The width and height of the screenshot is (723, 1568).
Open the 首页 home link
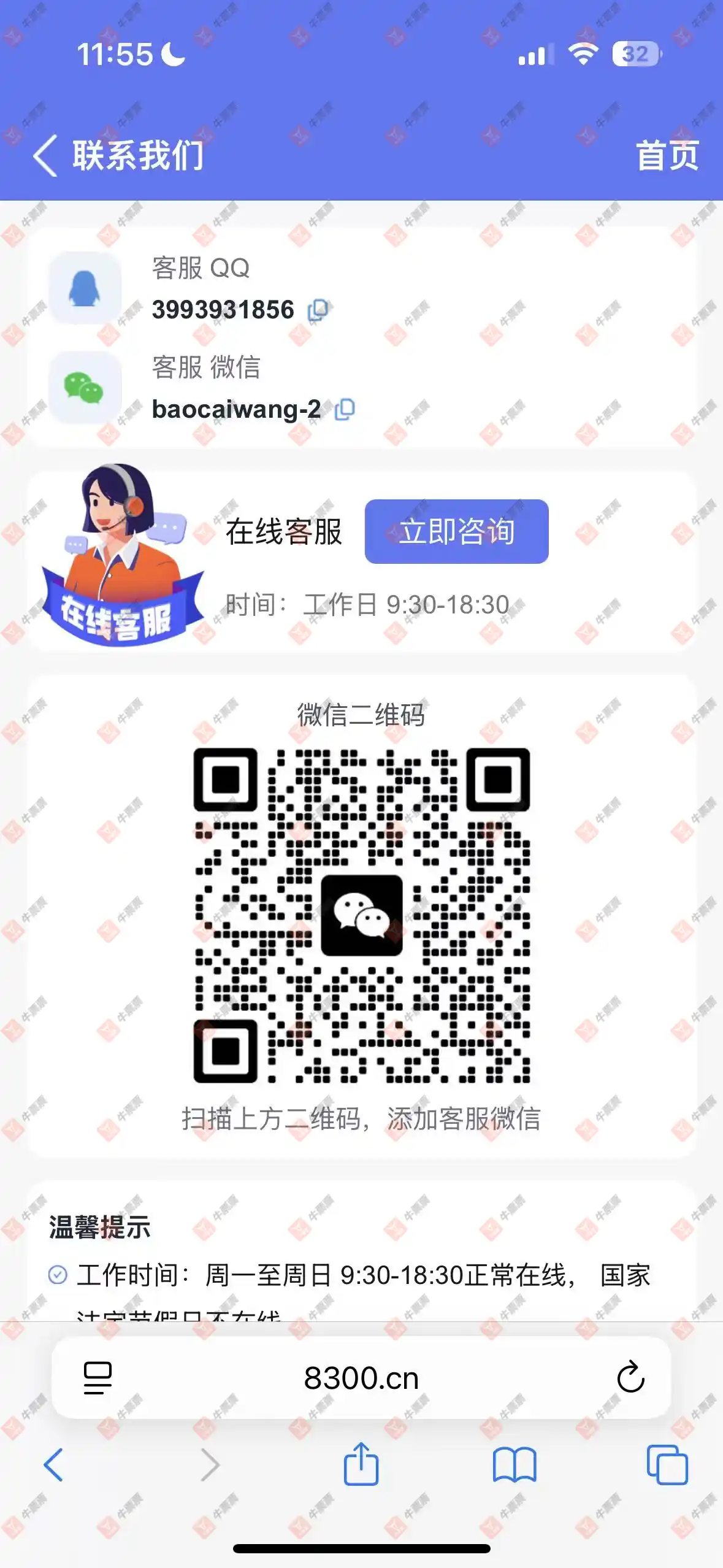667,155
